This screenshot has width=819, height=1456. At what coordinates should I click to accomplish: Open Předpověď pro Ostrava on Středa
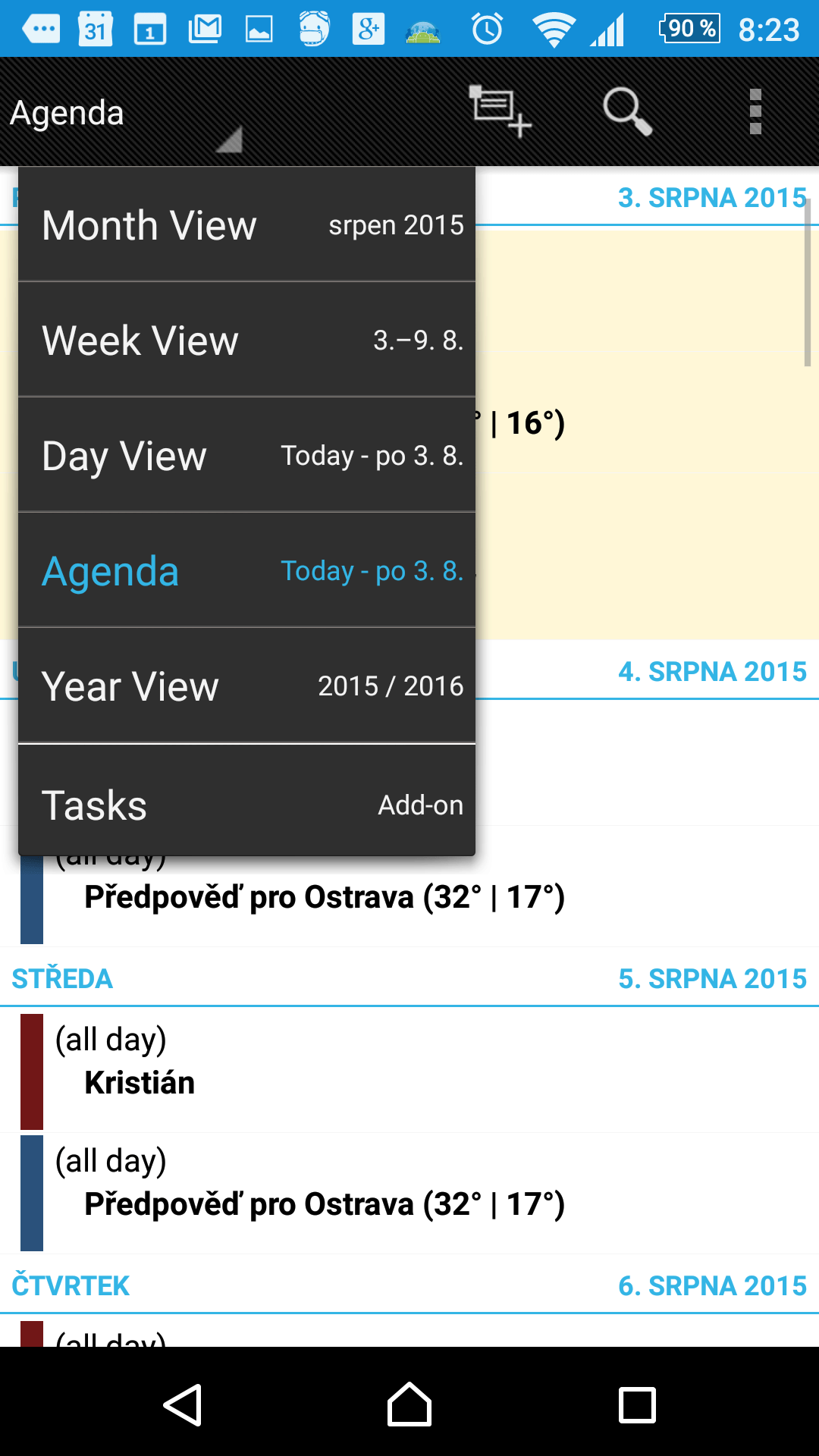[x=409, y=1193]
